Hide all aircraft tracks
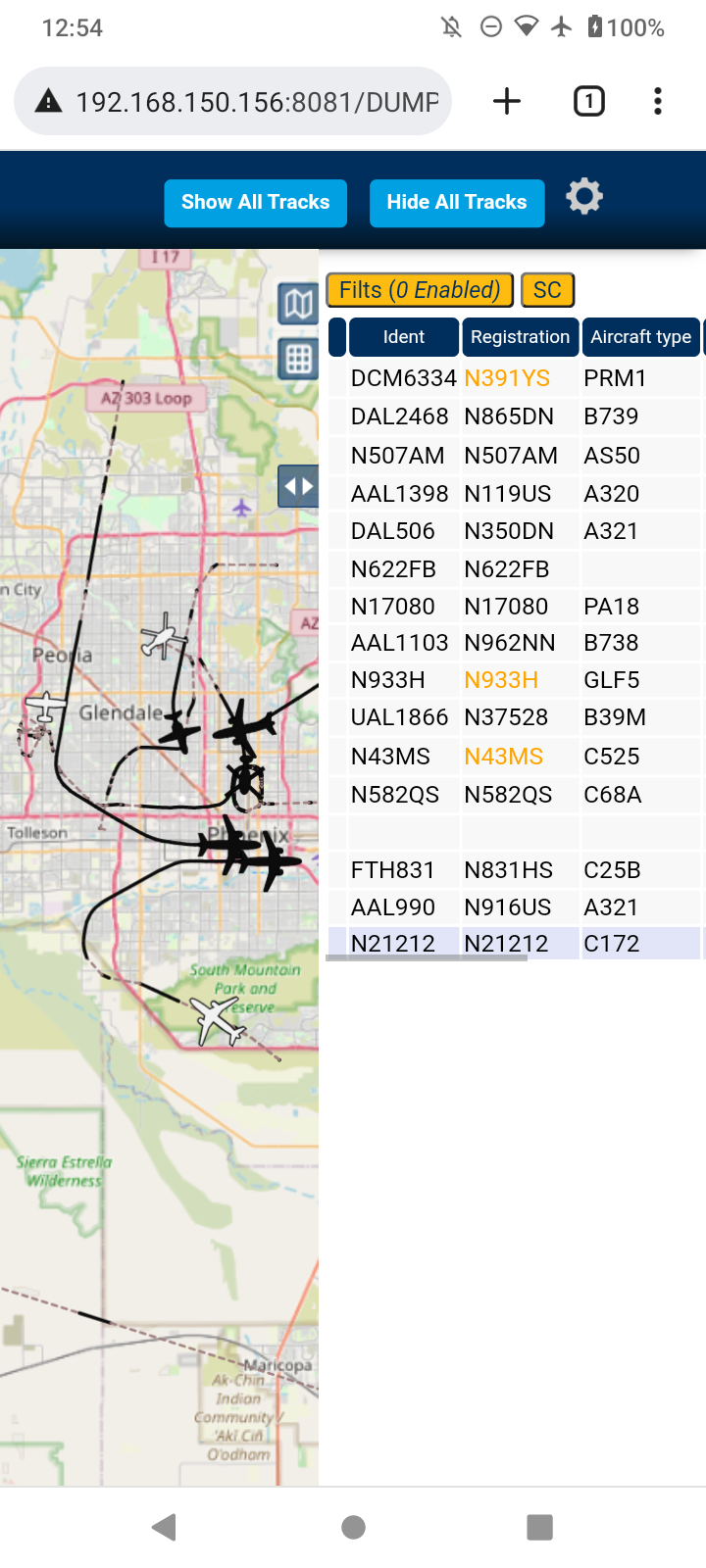The height and width of the screenshot is (1568, 706). coord(457,203)
